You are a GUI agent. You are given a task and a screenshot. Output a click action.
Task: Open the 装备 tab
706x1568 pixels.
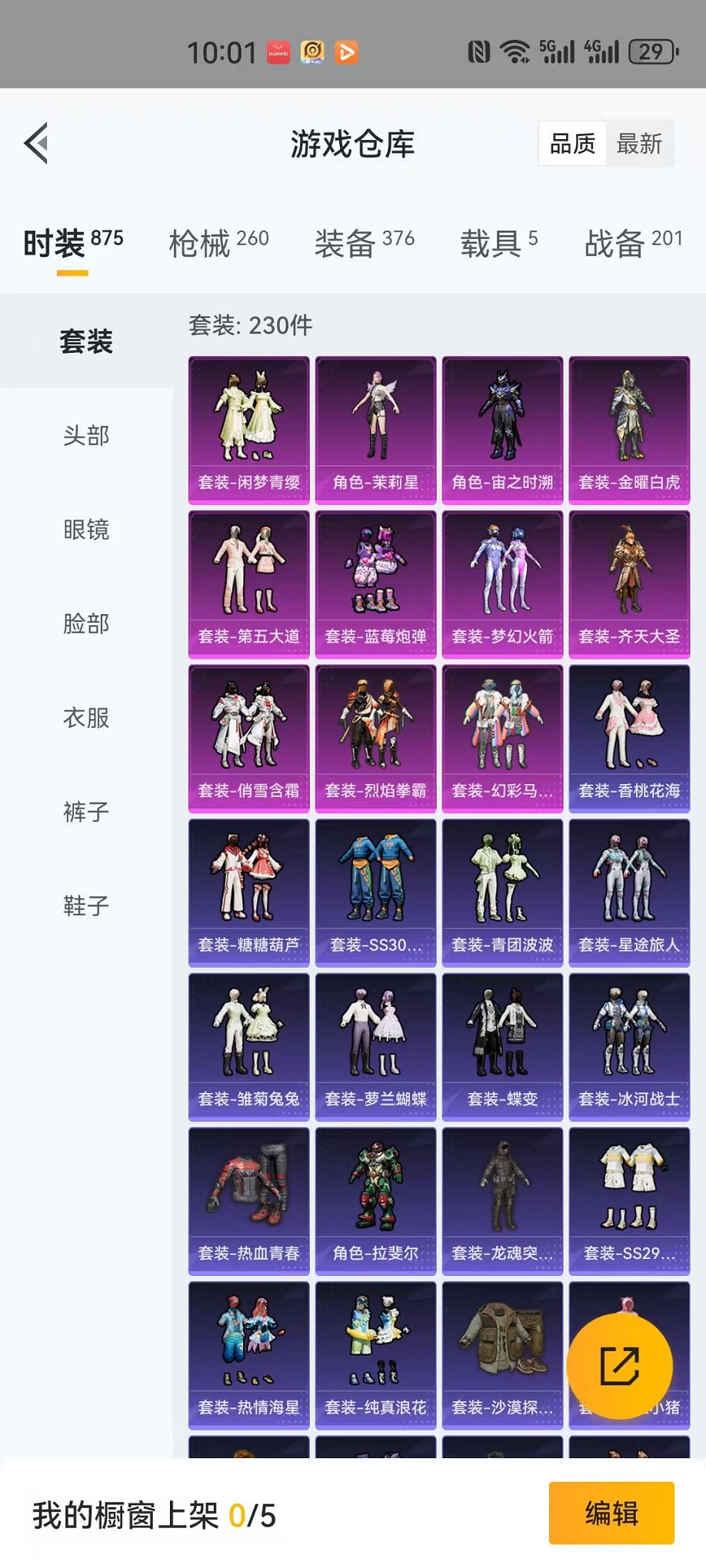pos(365,243)
